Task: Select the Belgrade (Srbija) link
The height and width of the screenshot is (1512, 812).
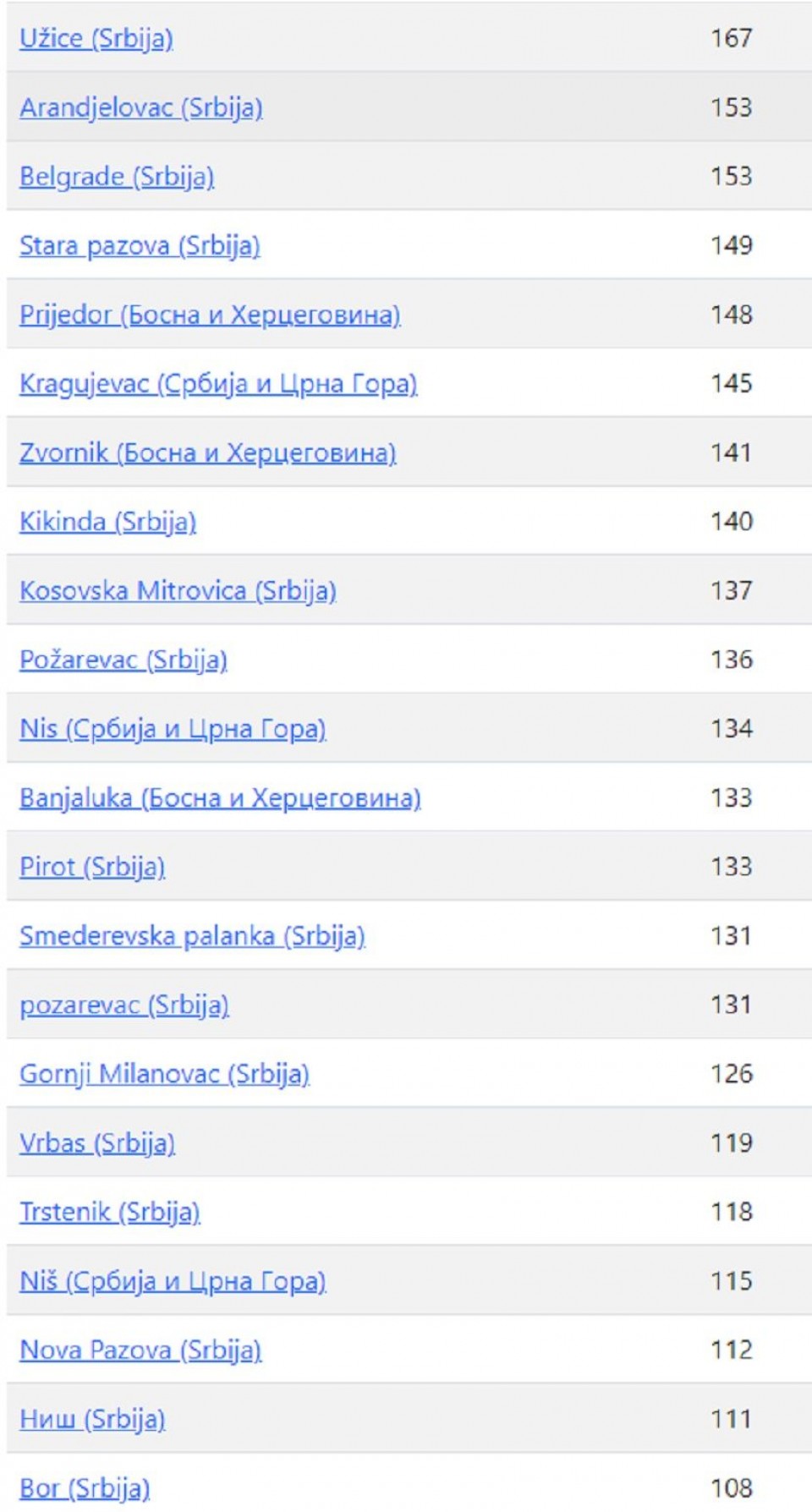Action: pyautogui.click(x=117, y=177)
